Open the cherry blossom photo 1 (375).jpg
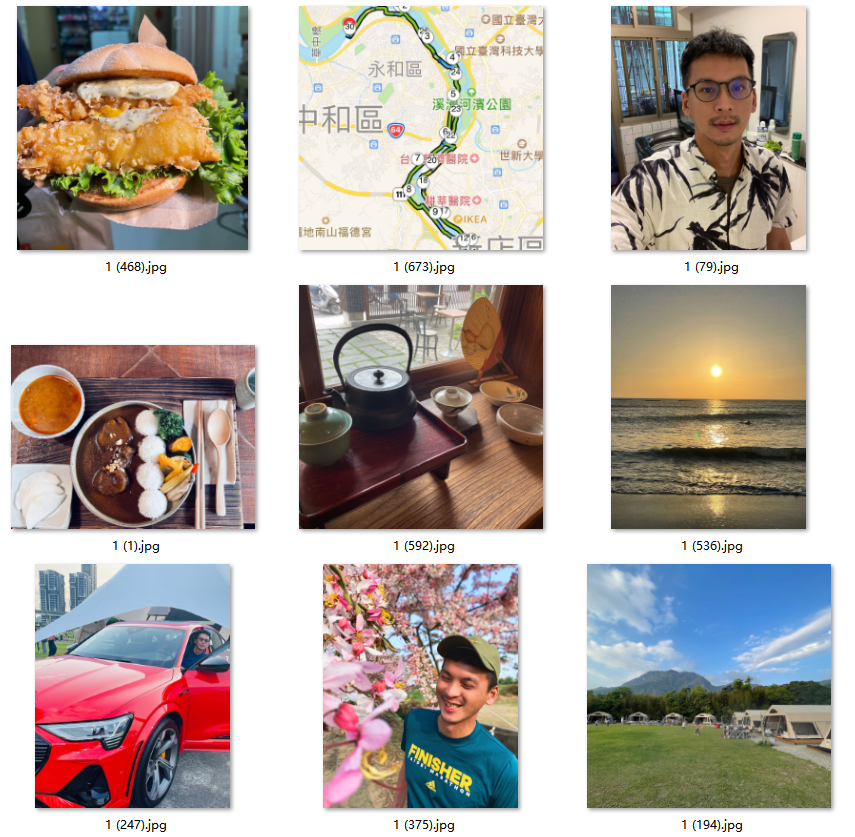This screenshot has height=837, width=855. point(421,686)
